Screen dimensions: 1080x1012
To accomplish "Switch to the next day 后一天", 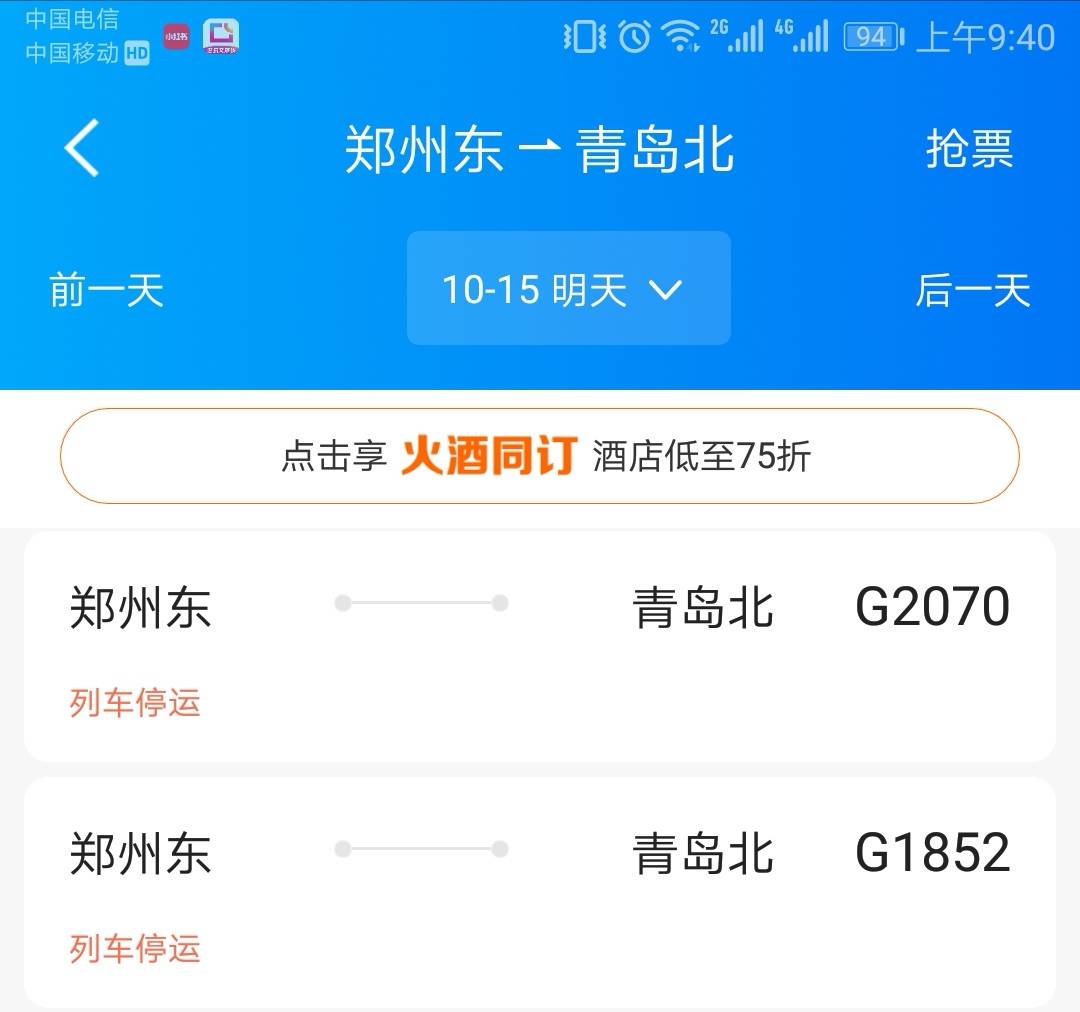I will pyautogui.click(x=972, y=291).
